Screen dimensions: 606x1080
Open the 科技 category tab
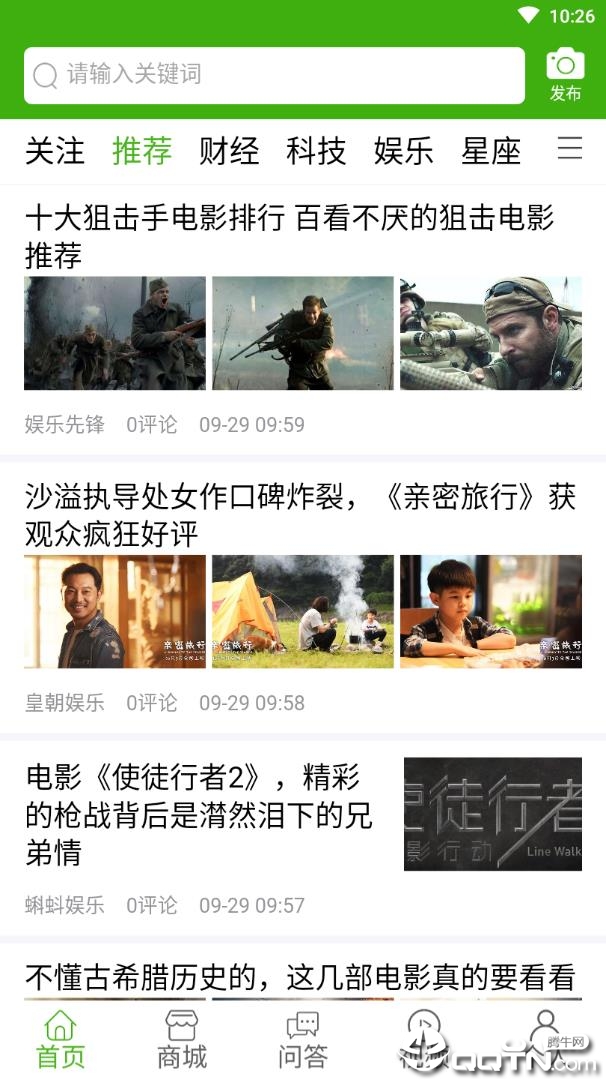pyautogui.click(x=316, y=151)
